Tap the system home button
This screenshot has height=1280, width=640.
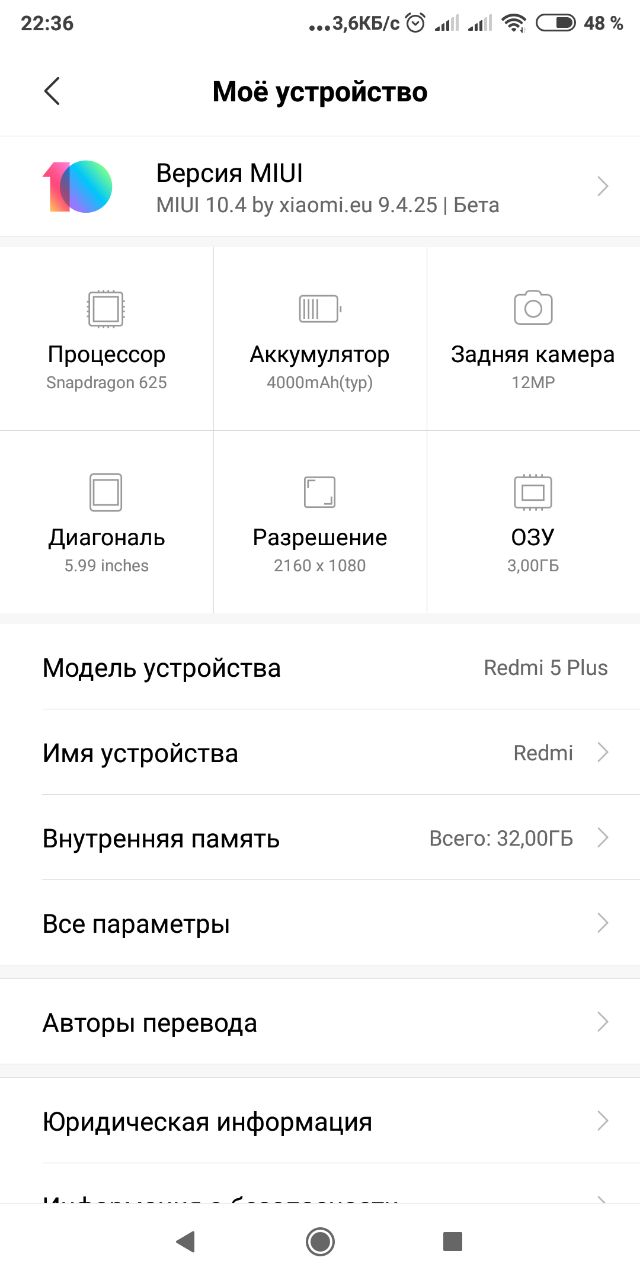coord(320,1241)
